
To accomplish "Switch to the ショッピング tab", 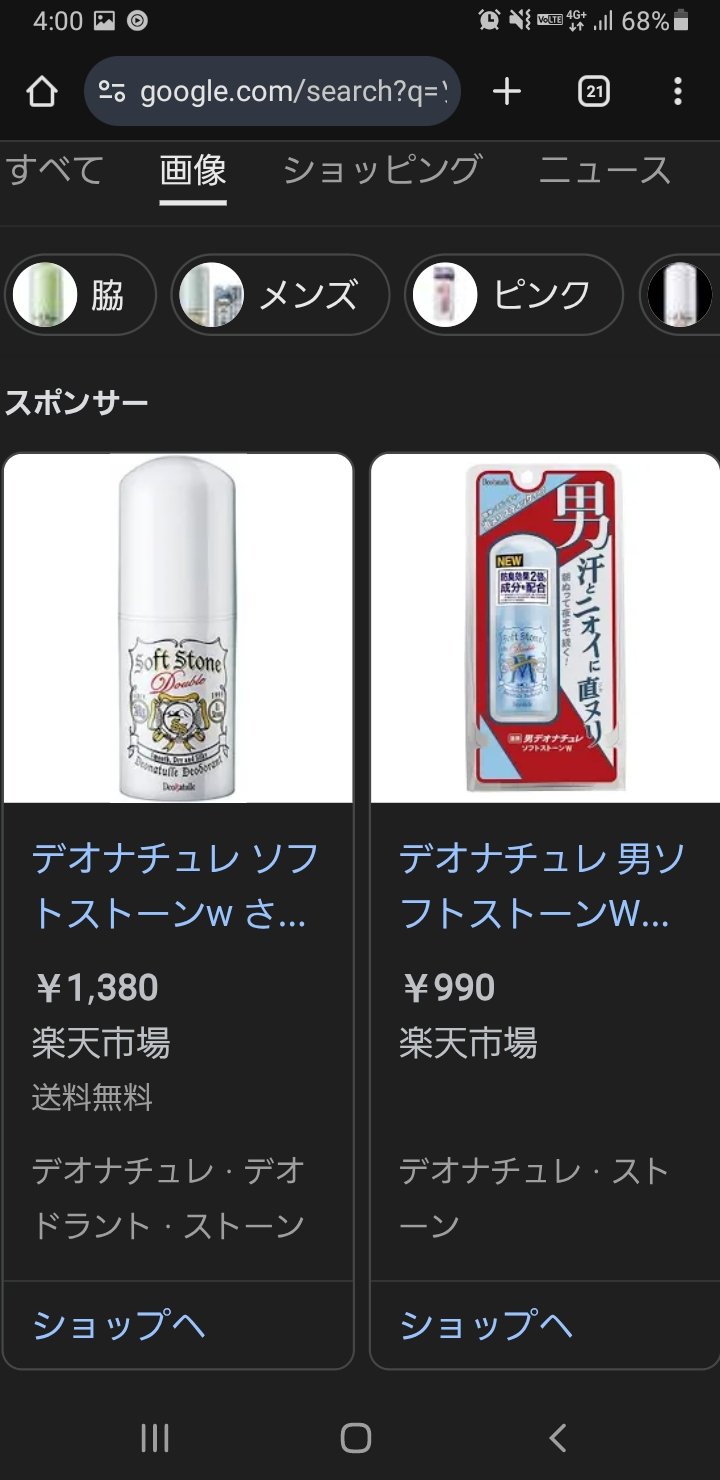I will pyautogui.click(x=382, y=170).
